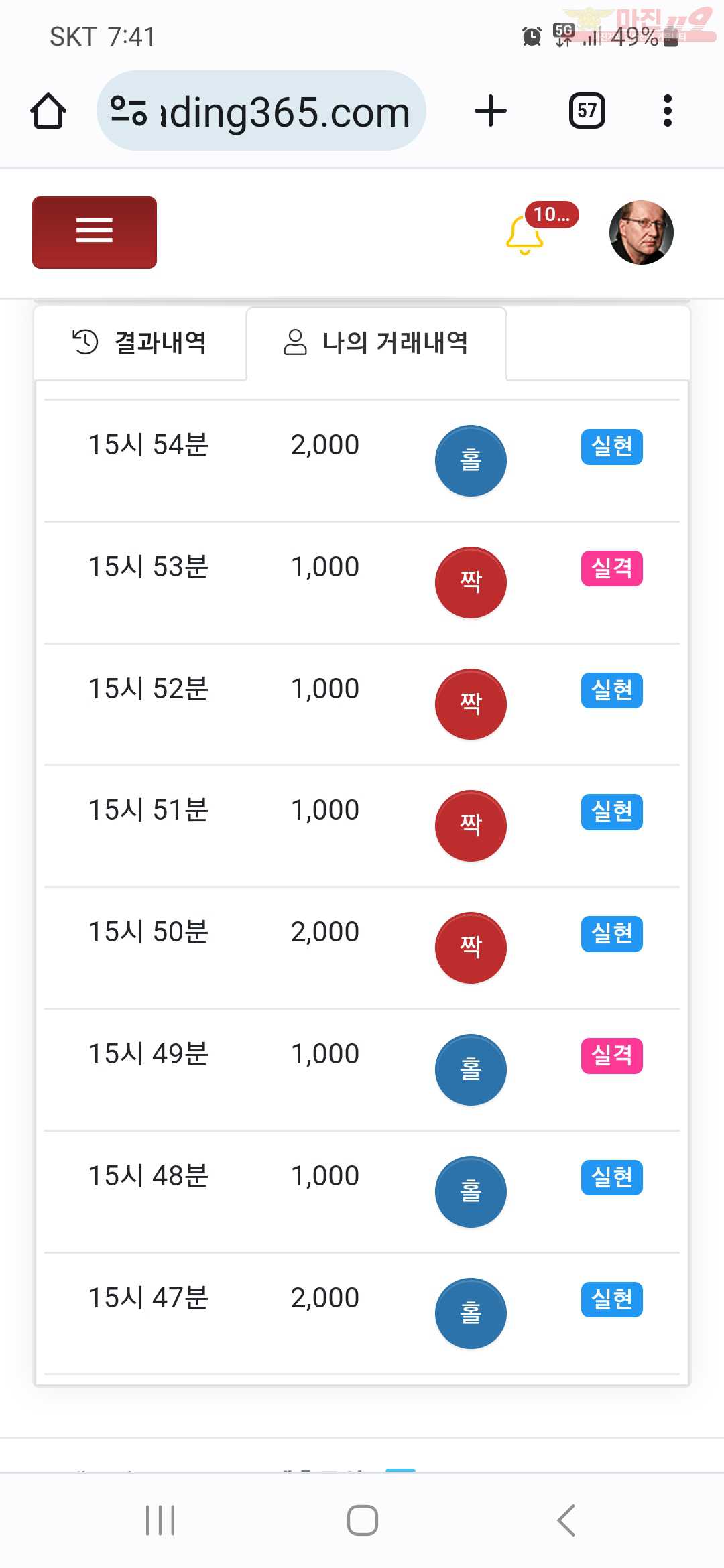
Task: Open the browser home page
Action: click(48, 111)
